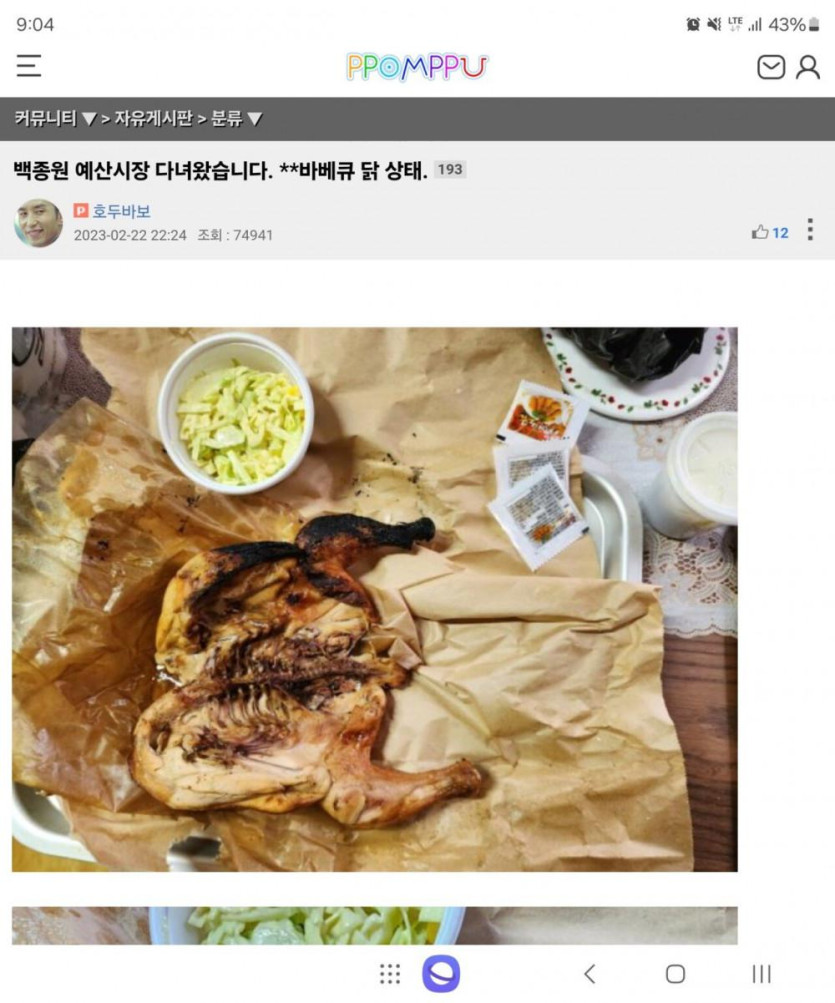This screenshot has height=1003, width=835.
Task: Open the messages envelope icon
Action: pyautogui.click(x=771, y=67)
